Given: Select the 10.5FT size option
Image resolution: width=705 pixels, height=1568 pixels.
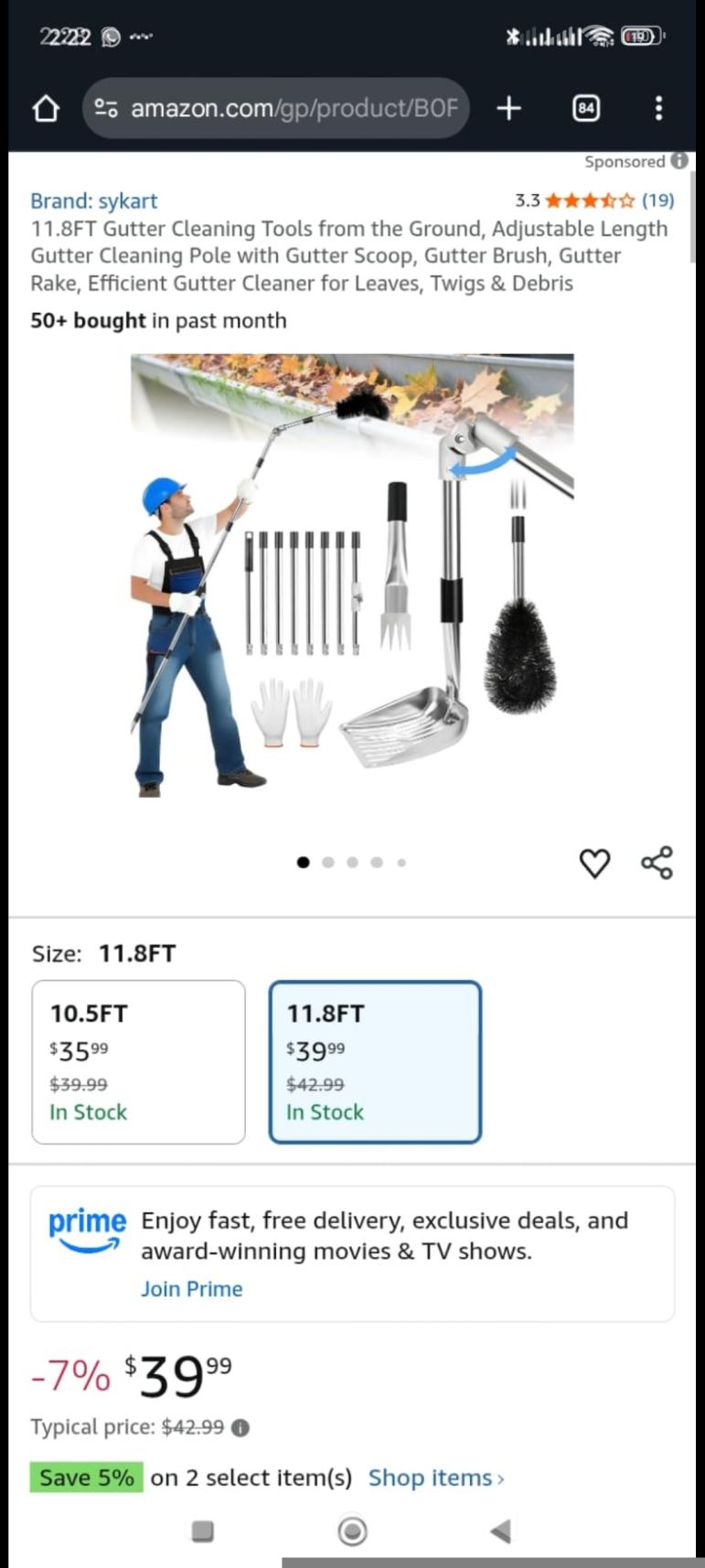Looking at the screenshot, I should tap(138, 1062).
